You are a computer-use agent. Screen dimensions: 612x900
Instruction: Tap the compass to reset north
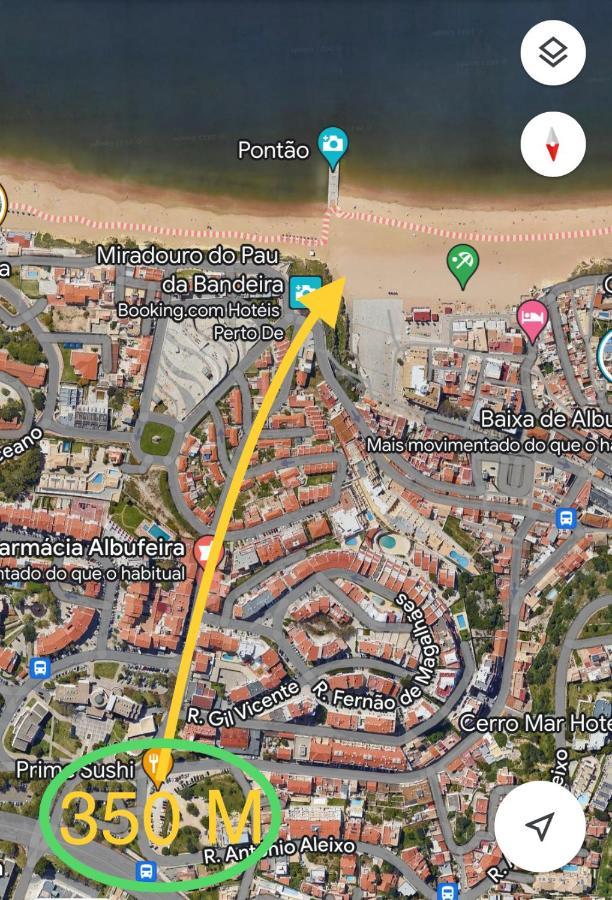tap(553, 144)
